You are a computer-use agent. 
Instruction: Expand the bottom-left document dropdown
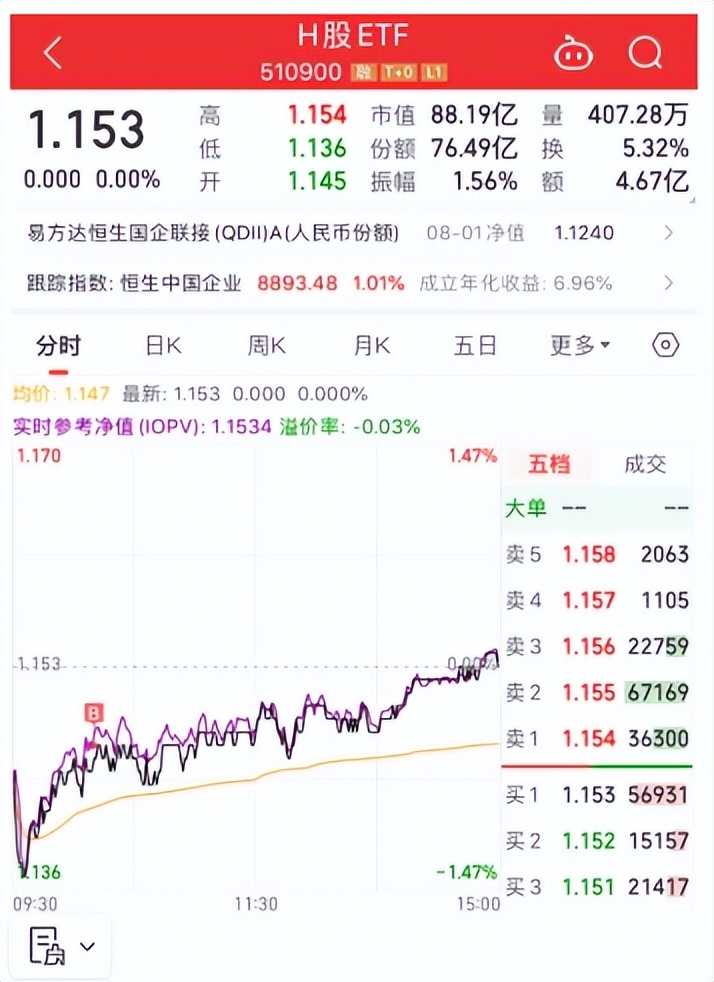click(x=62, y=944)
